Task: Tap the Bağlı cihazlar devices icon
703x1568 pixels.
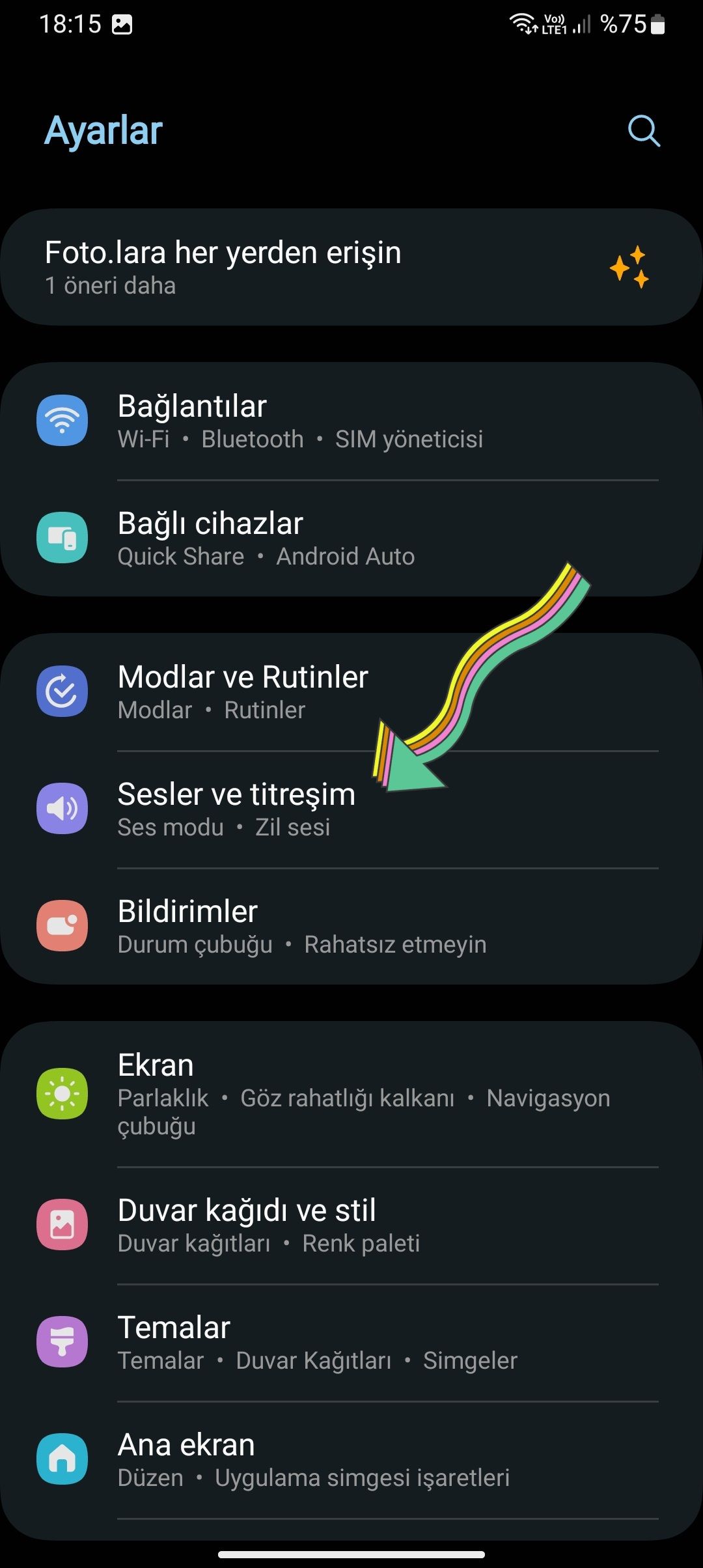Action: point(62,537)
